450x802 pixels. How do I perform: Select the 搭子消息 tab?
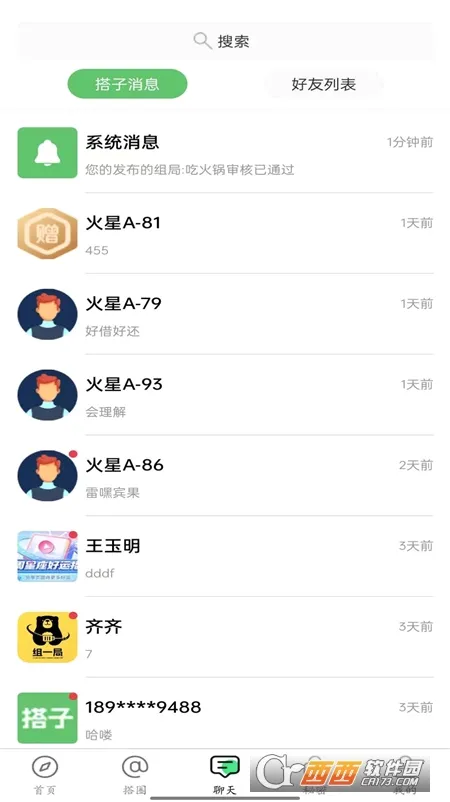[127, 84]
